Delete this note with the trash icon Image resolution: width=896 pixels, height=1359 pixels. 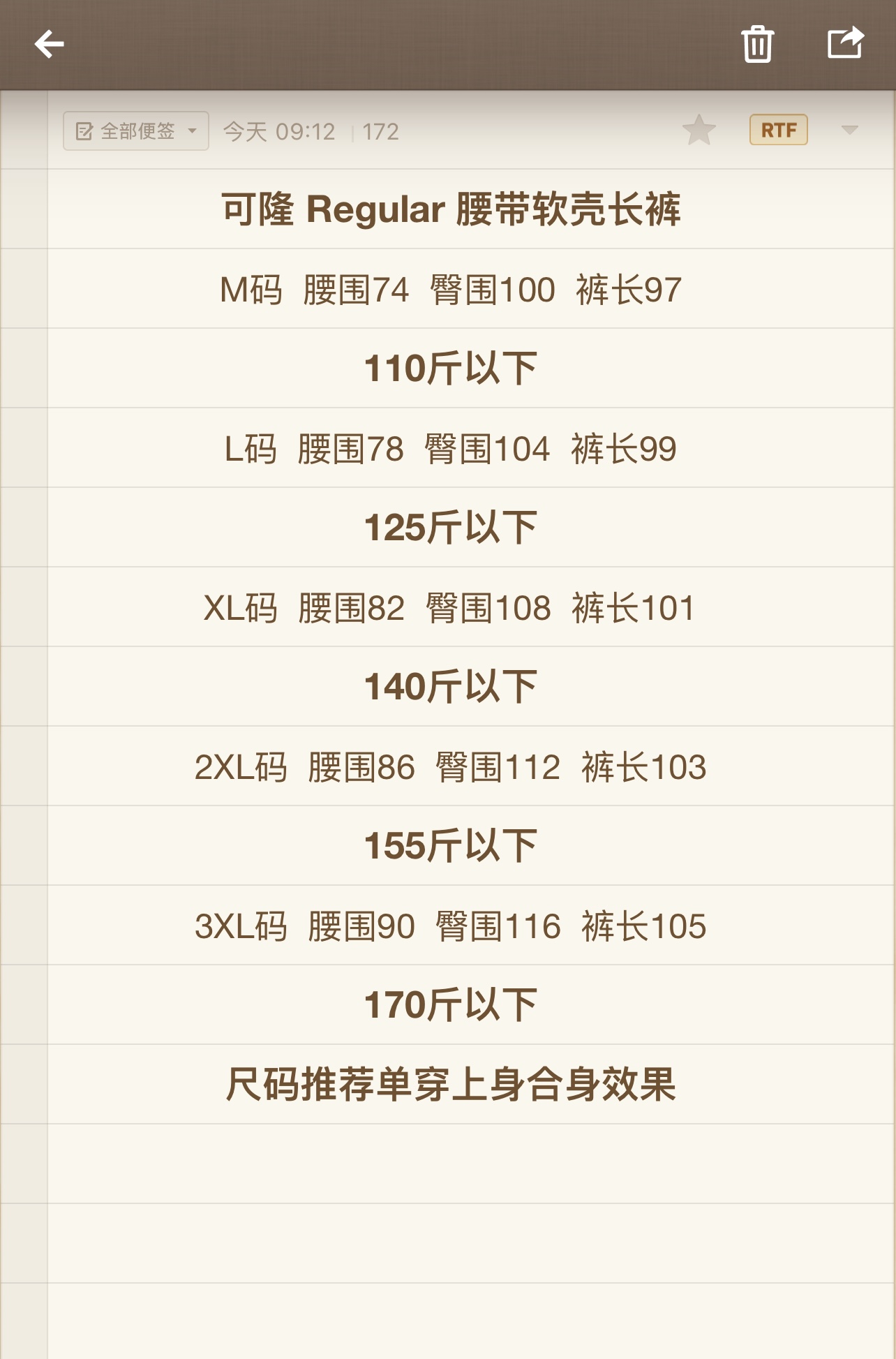(757, 44)
